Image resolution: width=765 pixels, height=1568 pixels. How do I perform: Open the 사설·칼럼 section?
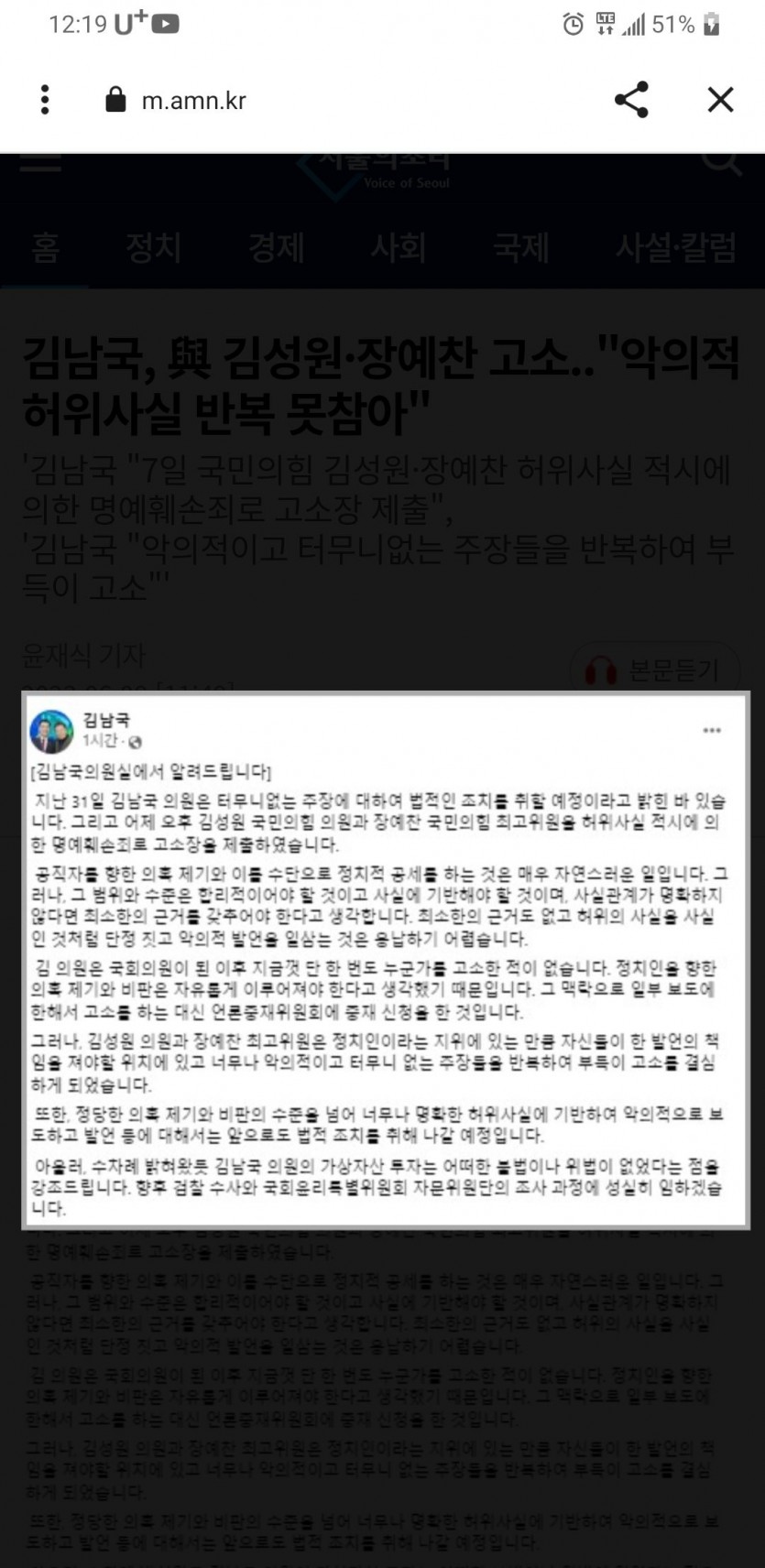pyautogui.click(x=675, y=247)
